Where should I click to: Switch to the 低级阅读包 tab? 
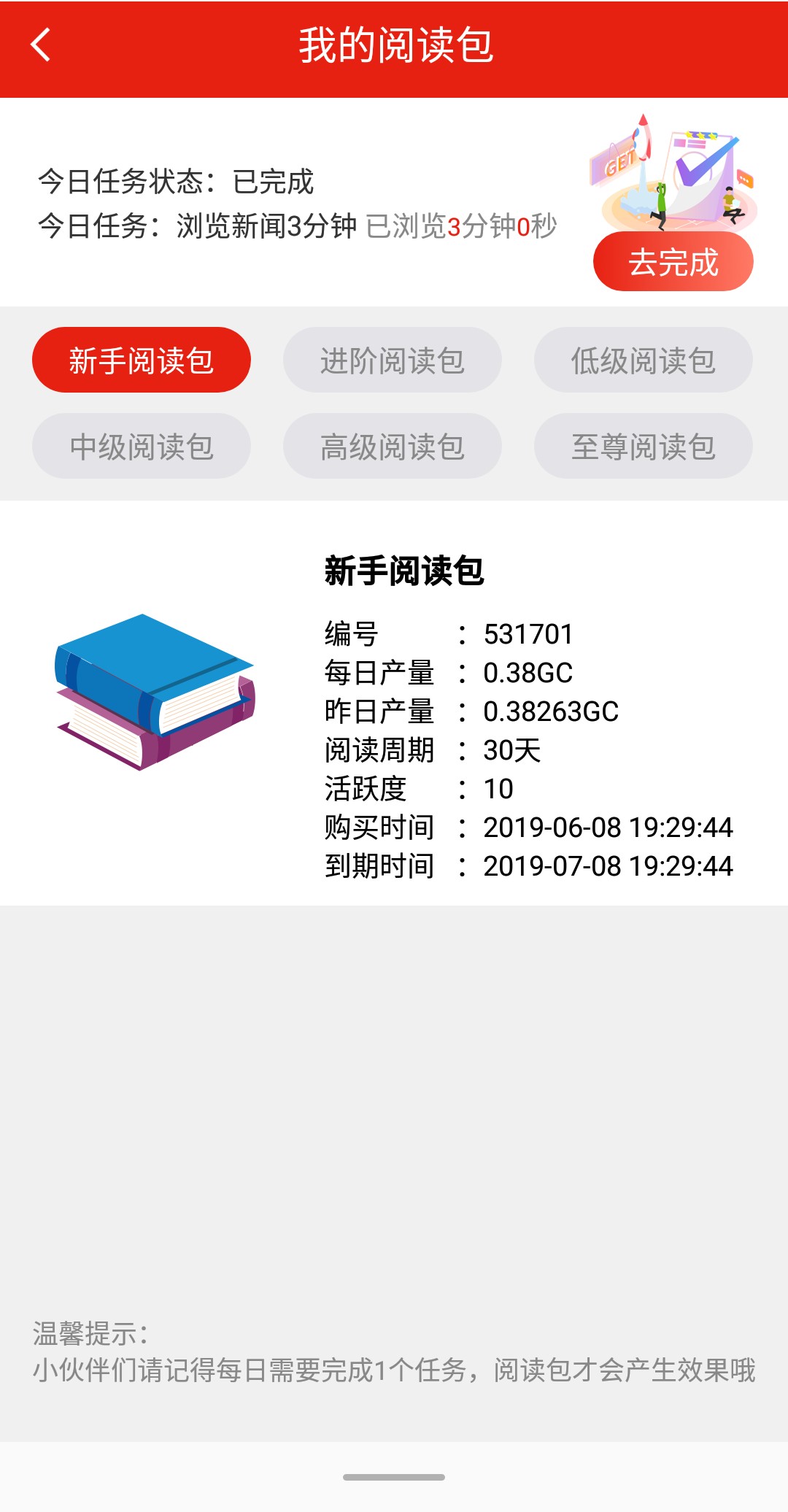tap(643, 359)
